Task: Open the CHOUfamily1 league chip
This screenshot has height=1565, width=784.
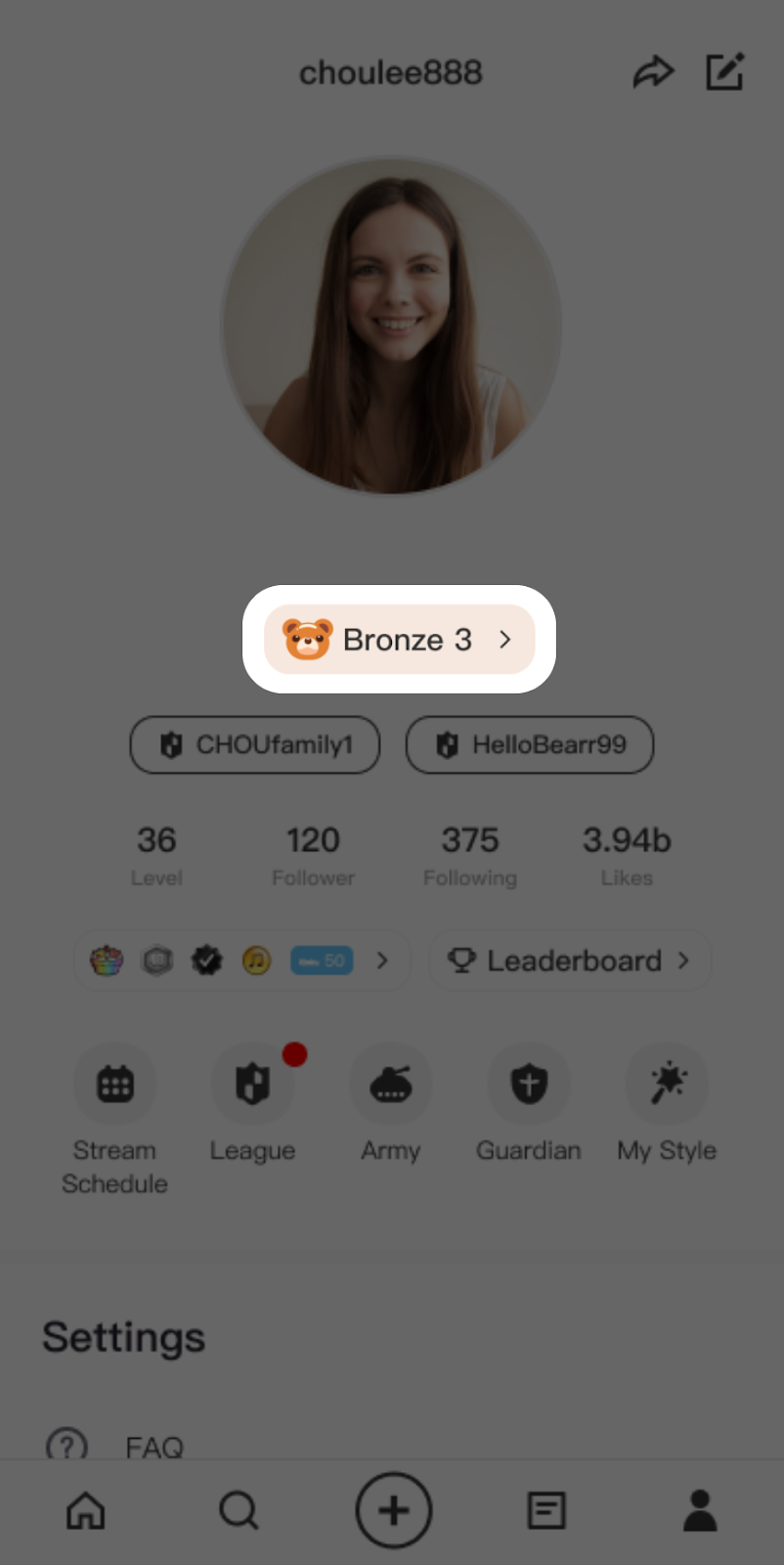Action: 255,745
